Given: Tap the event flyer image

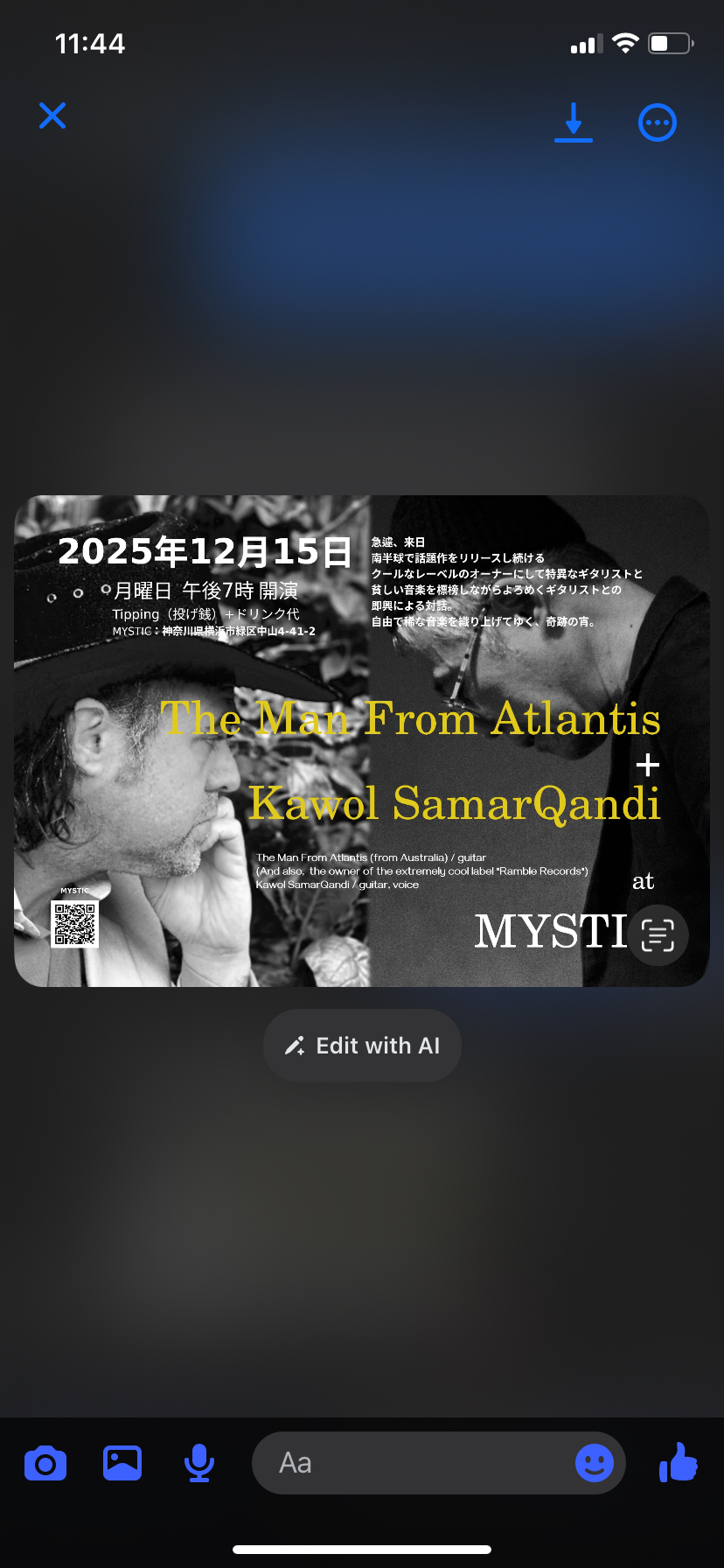Looking at the screenshot, I should [x=362, y=740].
